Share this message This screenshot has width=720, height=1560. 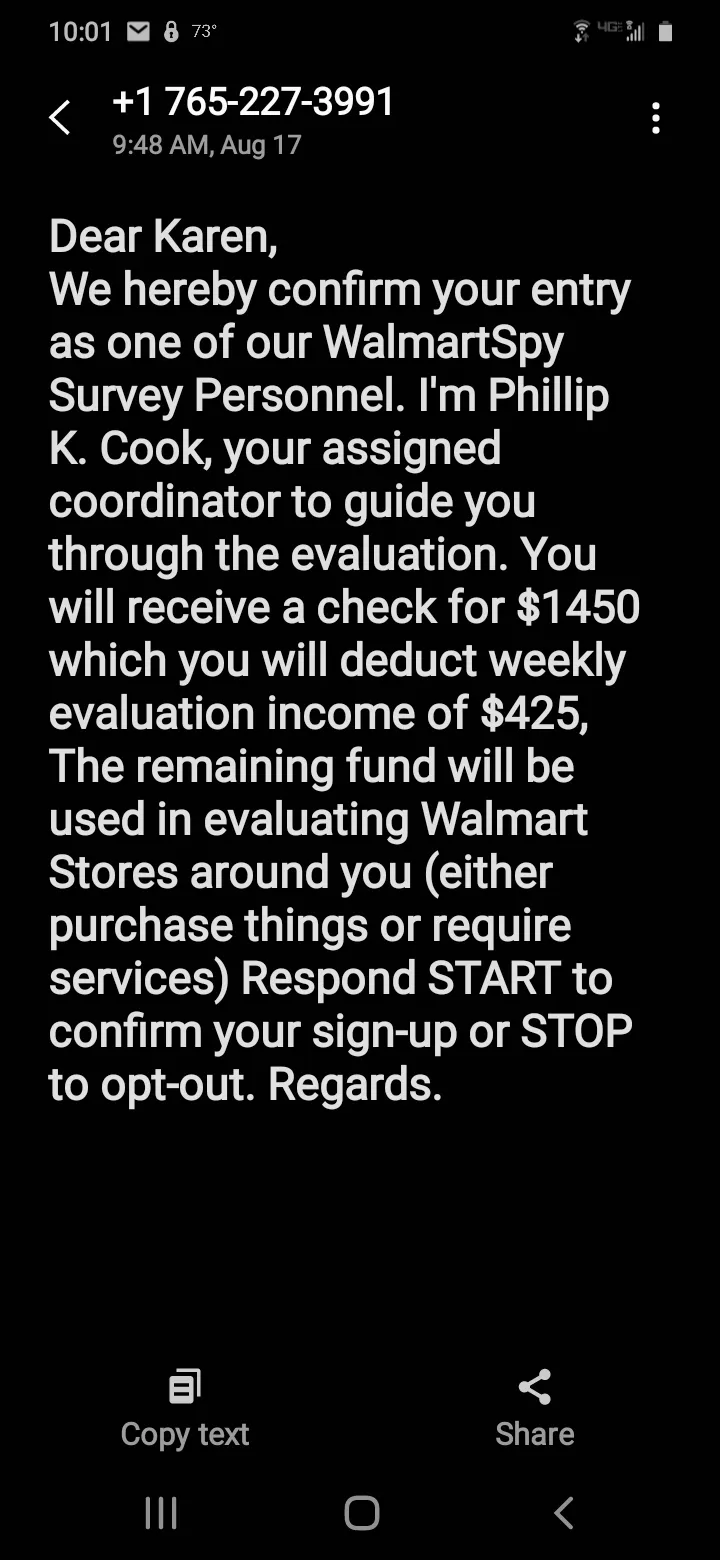coord(535,1409)
